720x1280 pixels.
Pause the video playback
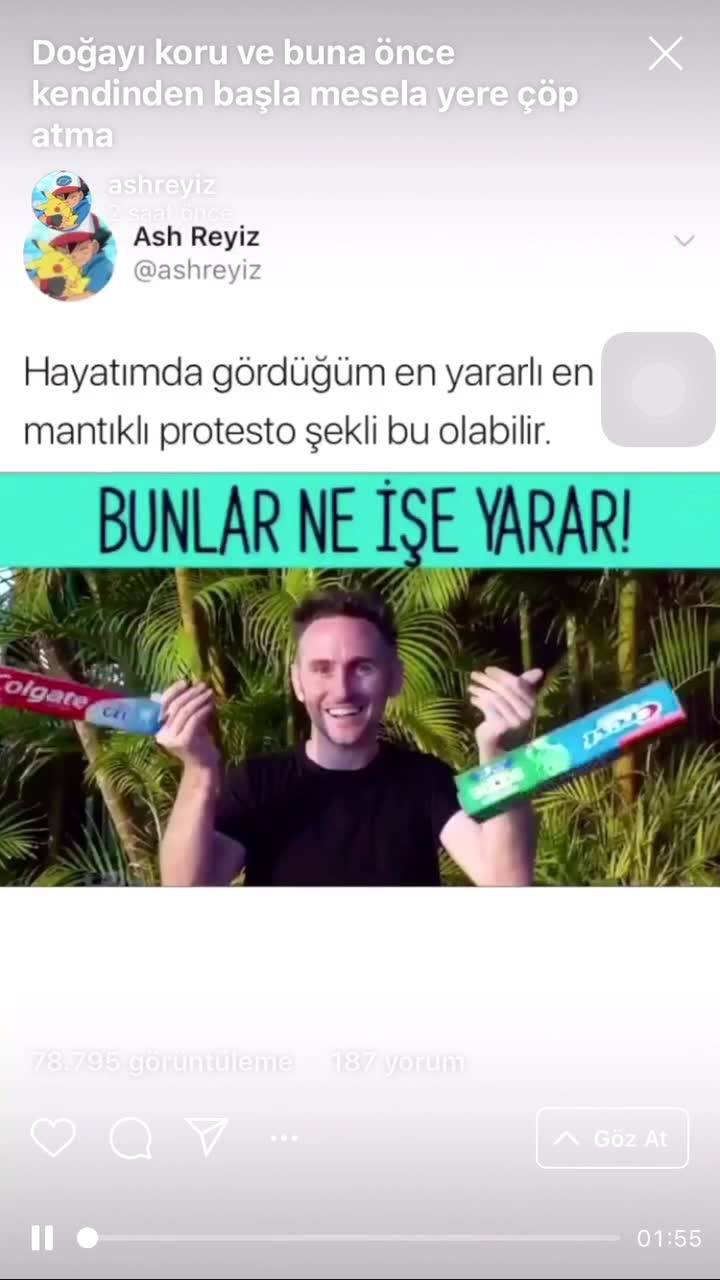(x=42, y=1238)
